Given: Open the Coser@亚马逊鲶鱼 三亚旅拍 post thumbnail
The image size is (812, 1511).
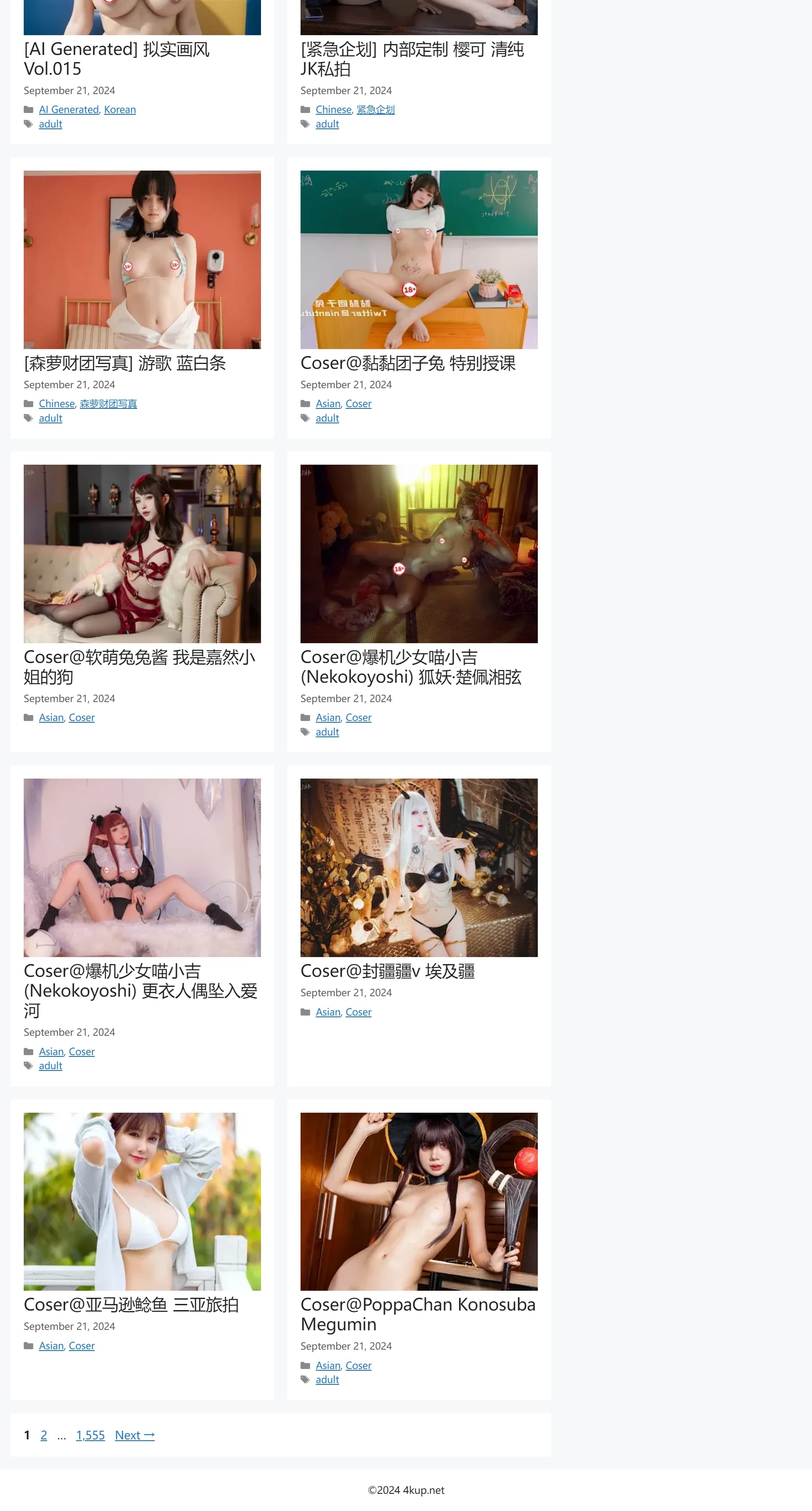Looking at the screenshot, I should [142, 1202].
